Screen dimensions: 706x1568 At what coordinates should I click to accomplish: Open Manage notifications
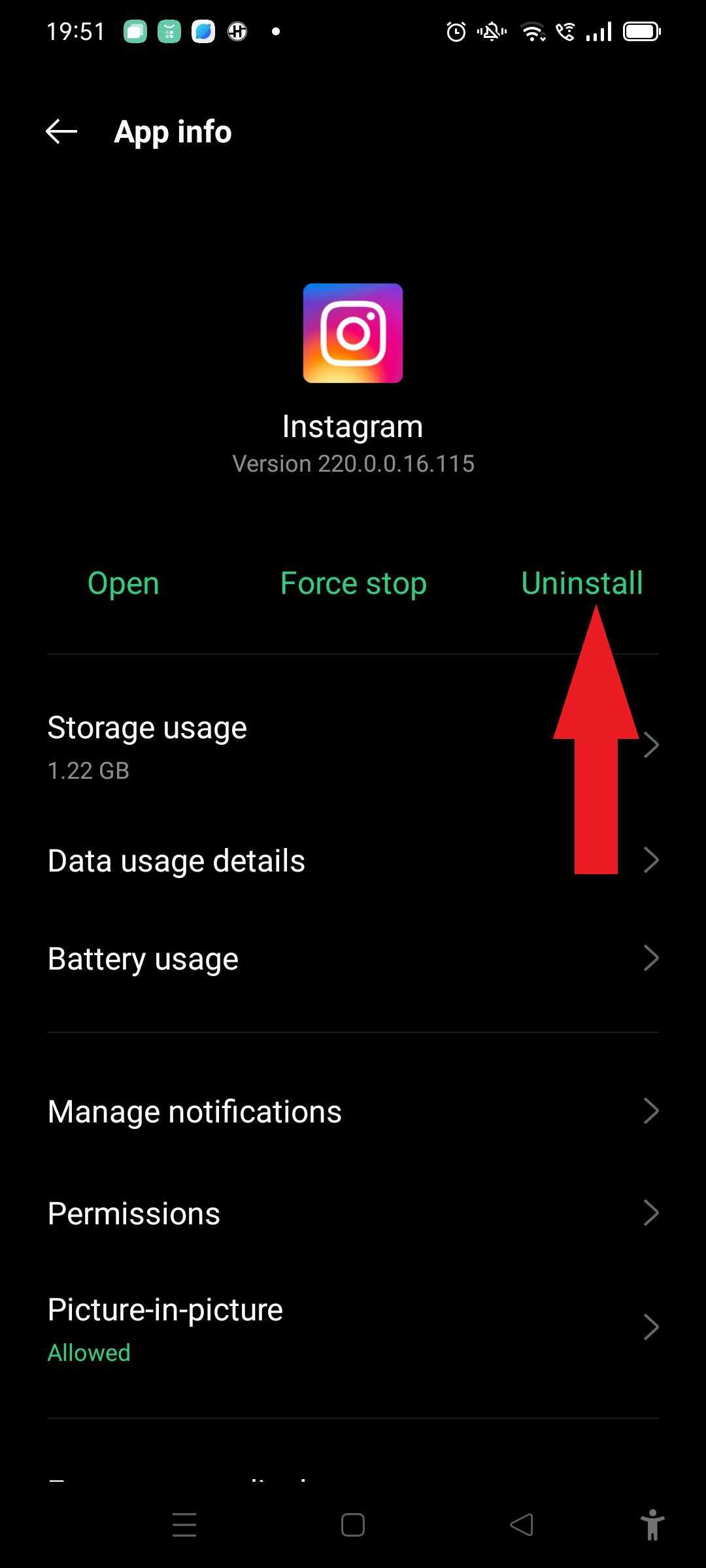(x=353, y=1111)
